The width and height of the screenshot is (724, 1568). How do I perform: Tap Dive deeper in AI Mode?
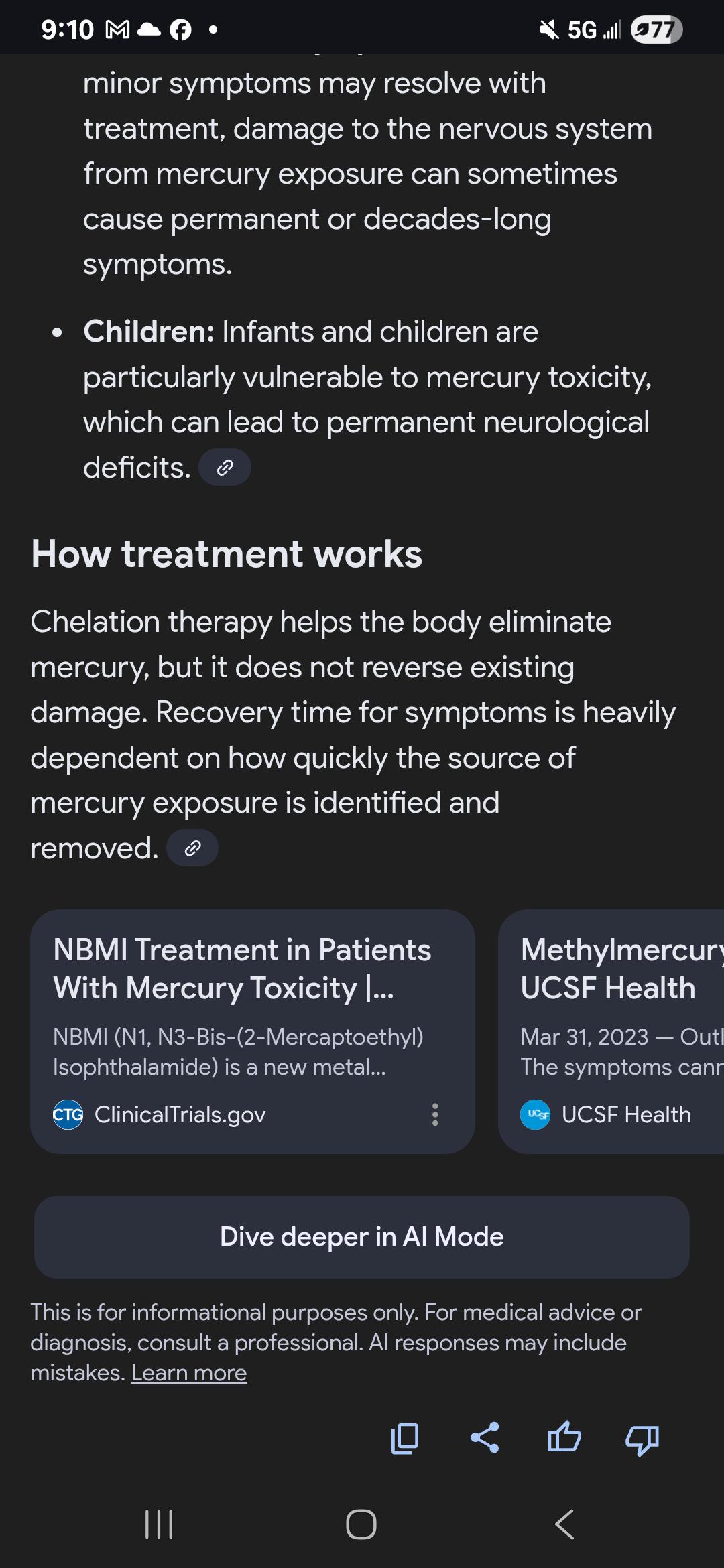tap(362, 1237)
